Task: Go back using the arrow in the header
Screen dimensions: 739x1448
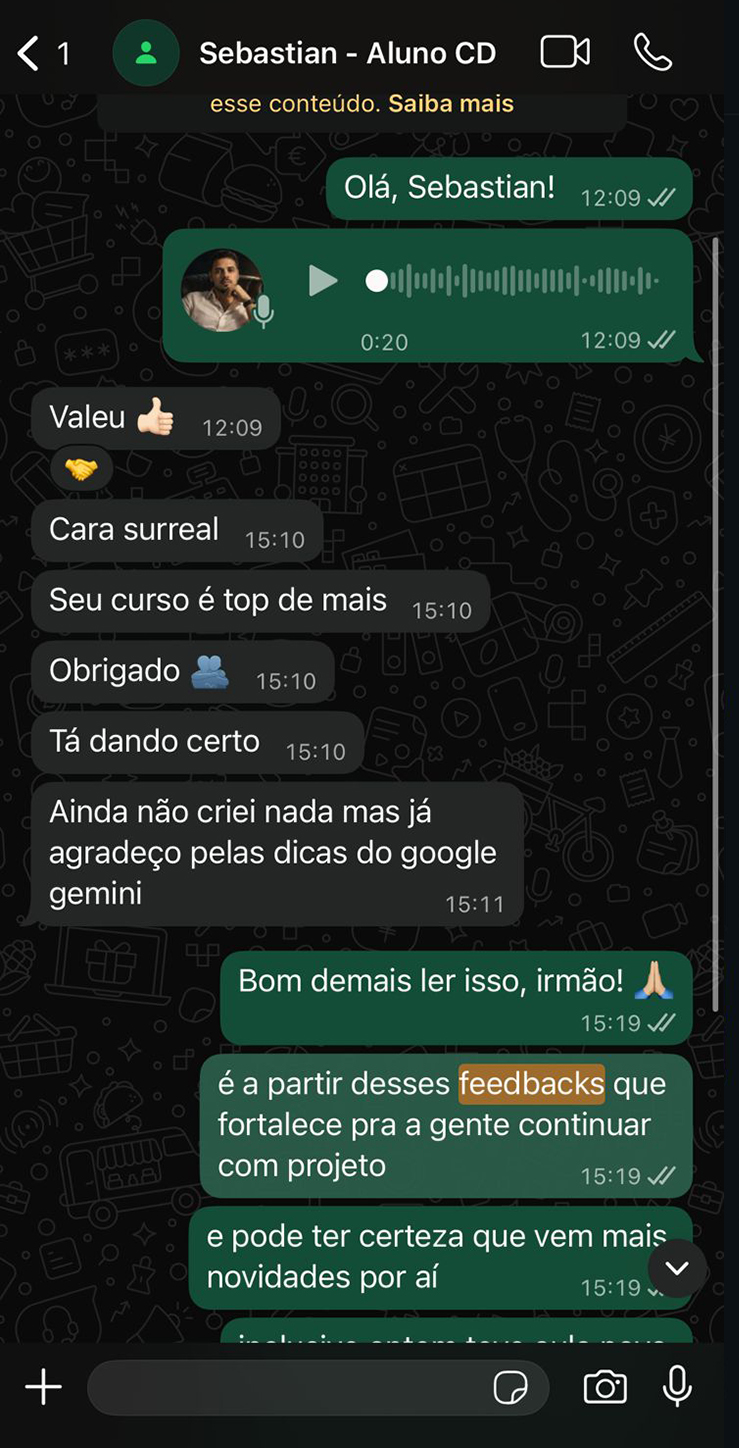Action: (27, 53)
